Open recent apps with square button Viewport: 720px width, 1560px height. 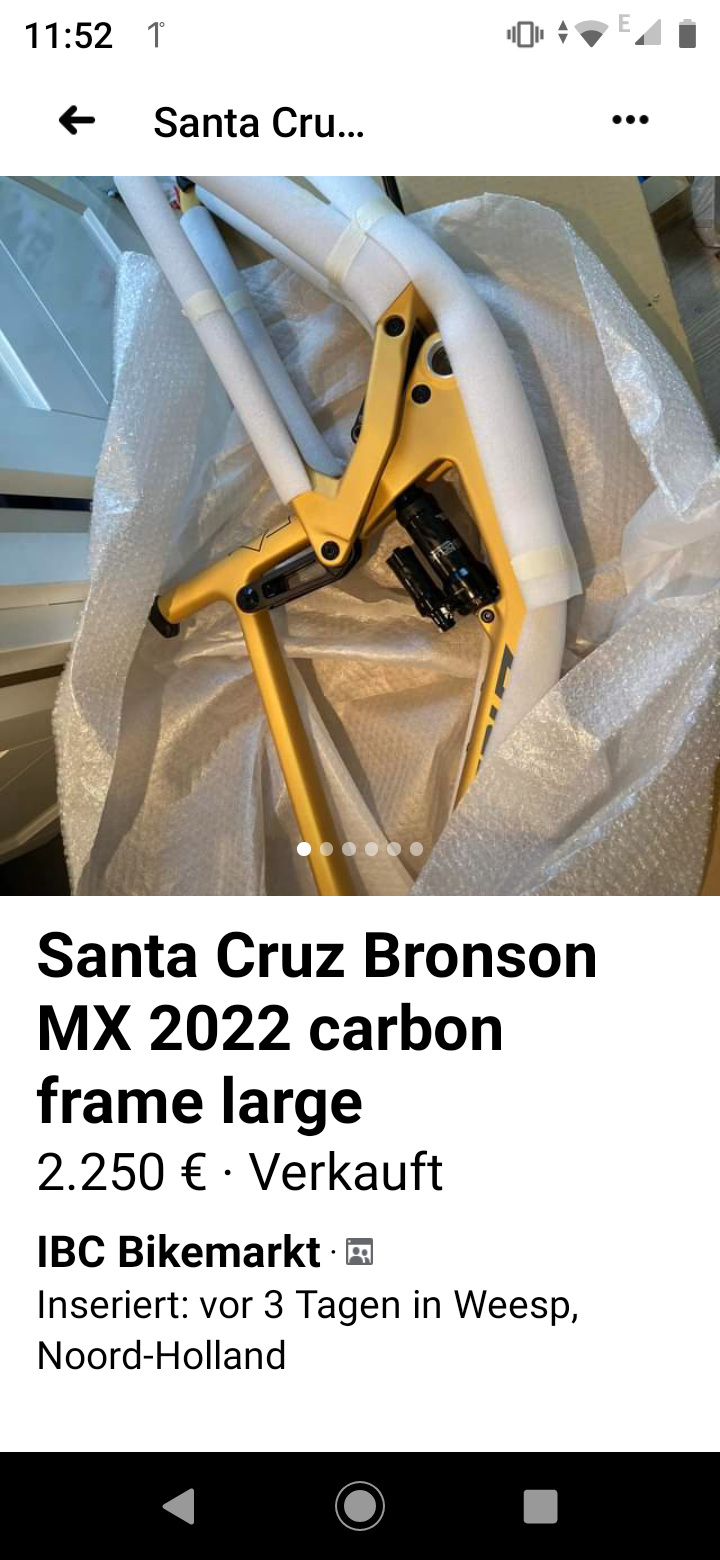(x=540, y=1505)
